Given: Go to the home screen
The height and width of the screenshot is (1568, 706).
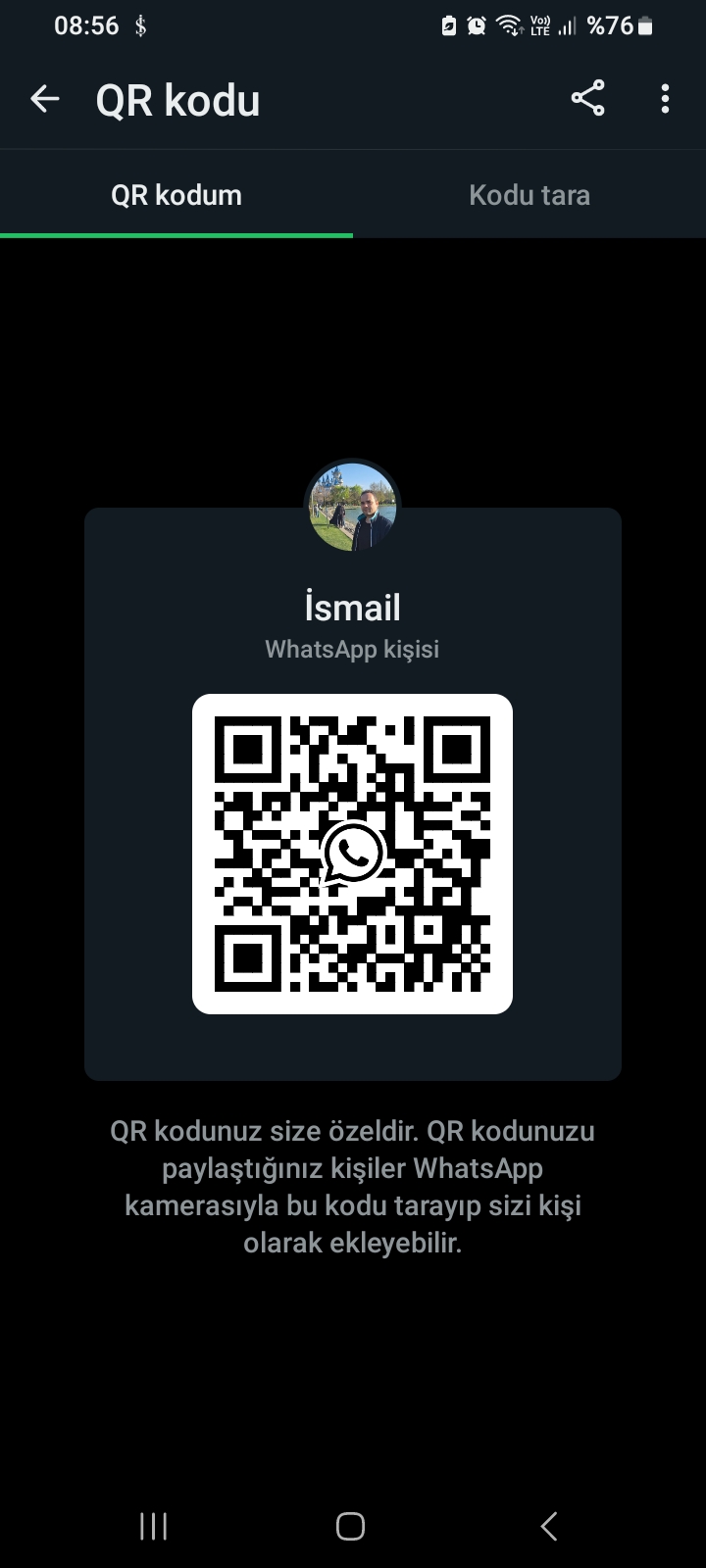Looking at the screenshot, I should pos(350,1526).
